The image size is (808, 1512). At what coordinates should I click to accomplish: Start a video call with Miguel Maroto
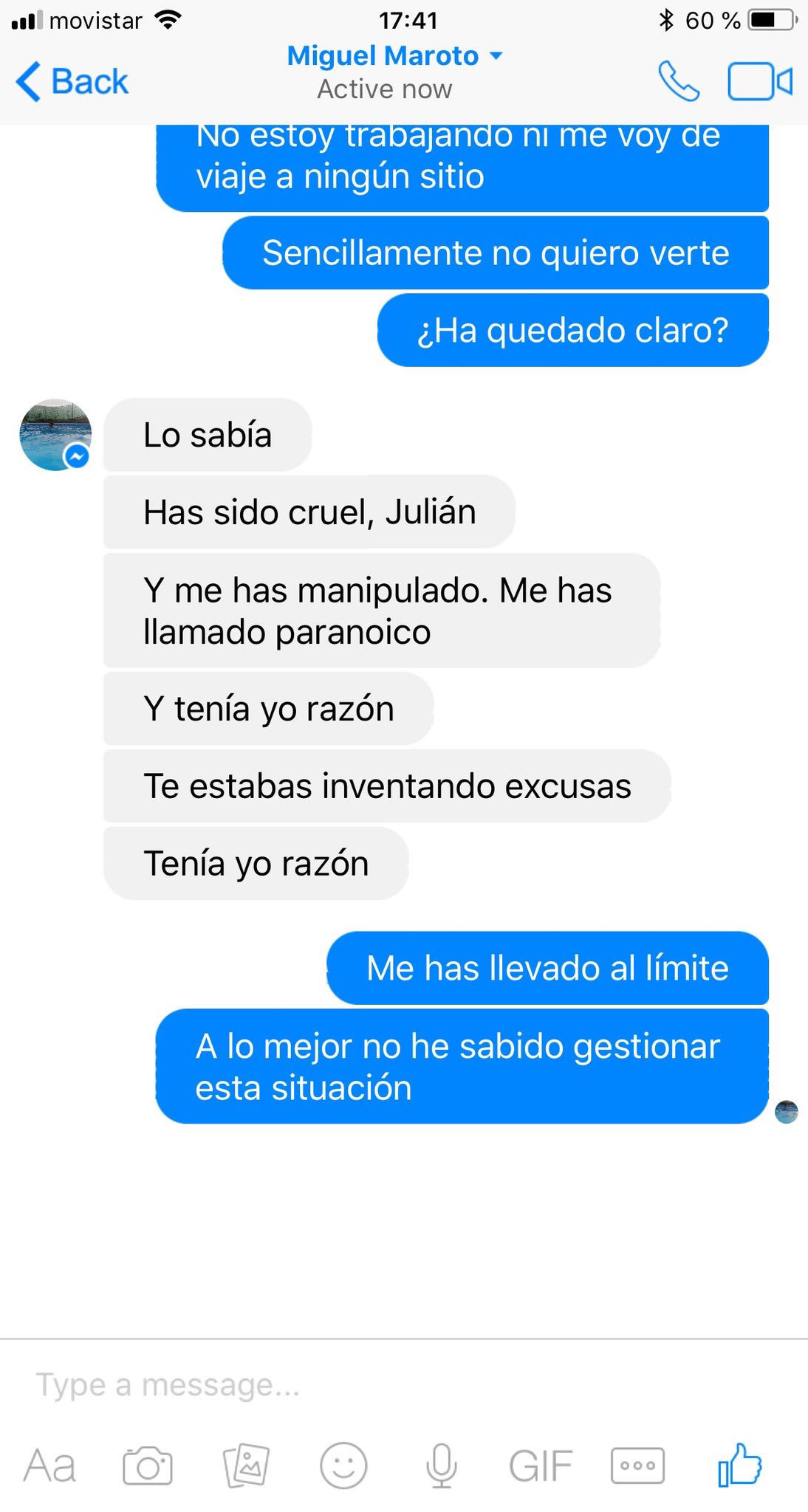point(759,81)
